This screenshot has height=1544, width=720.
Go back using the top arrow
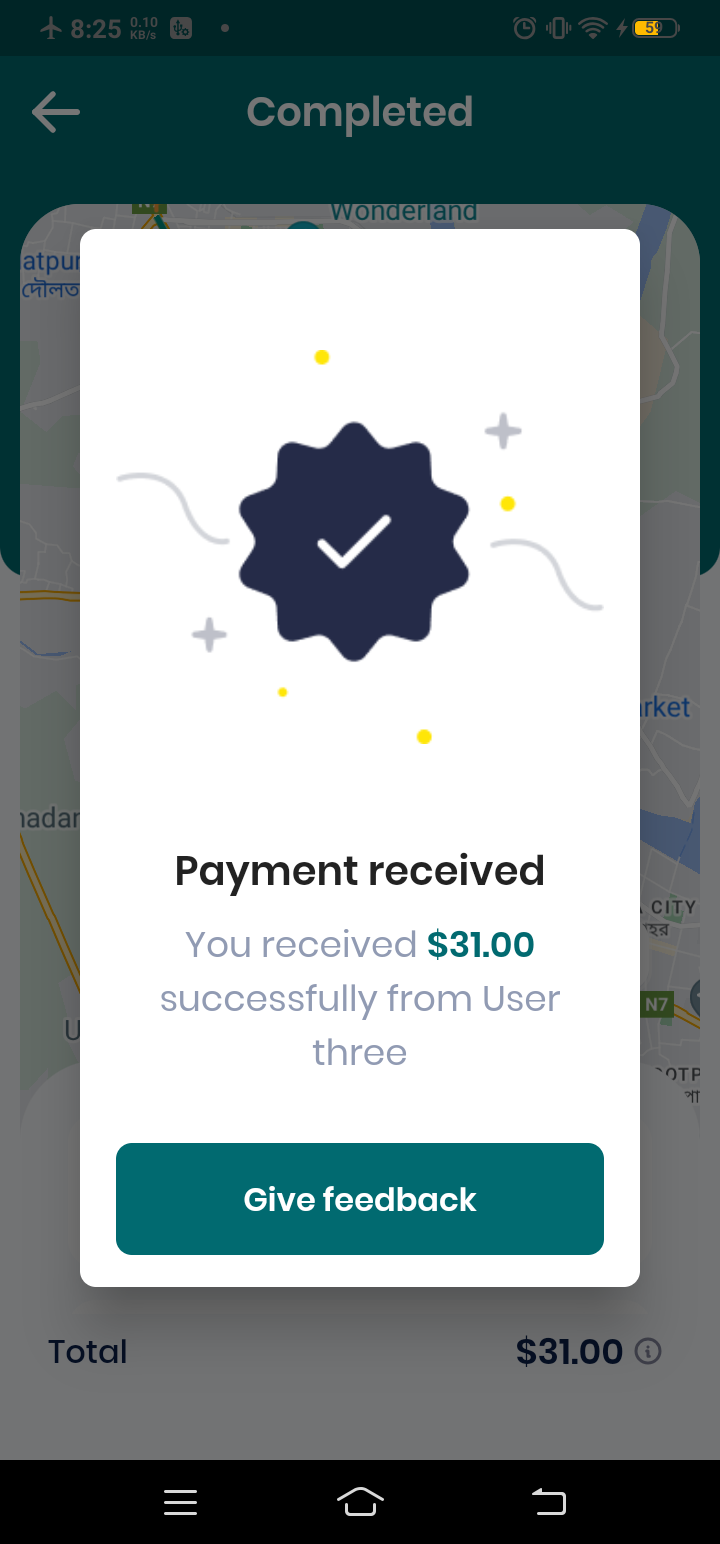[55, 112]
